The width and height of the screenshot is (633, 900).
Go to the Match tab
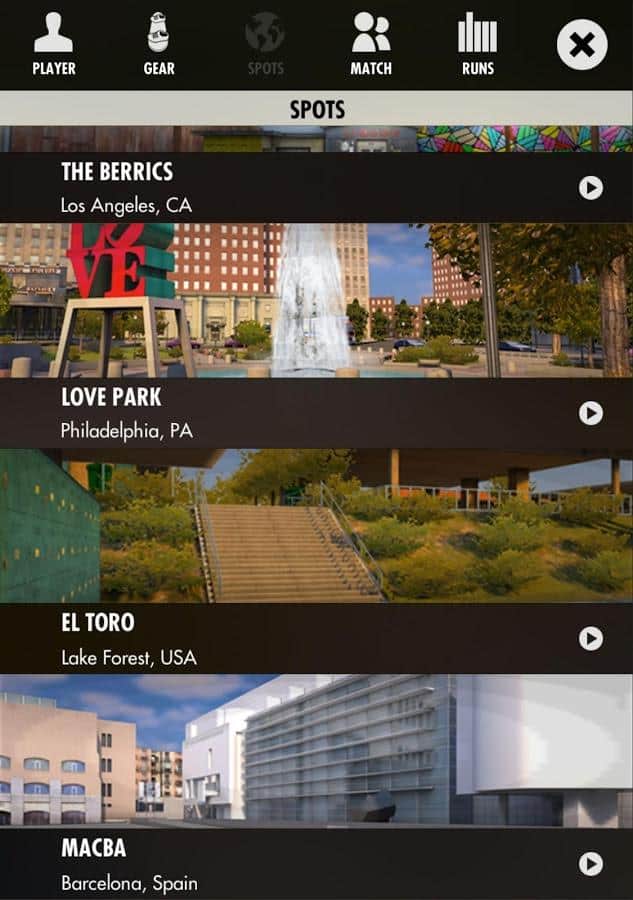click(370, 44)
